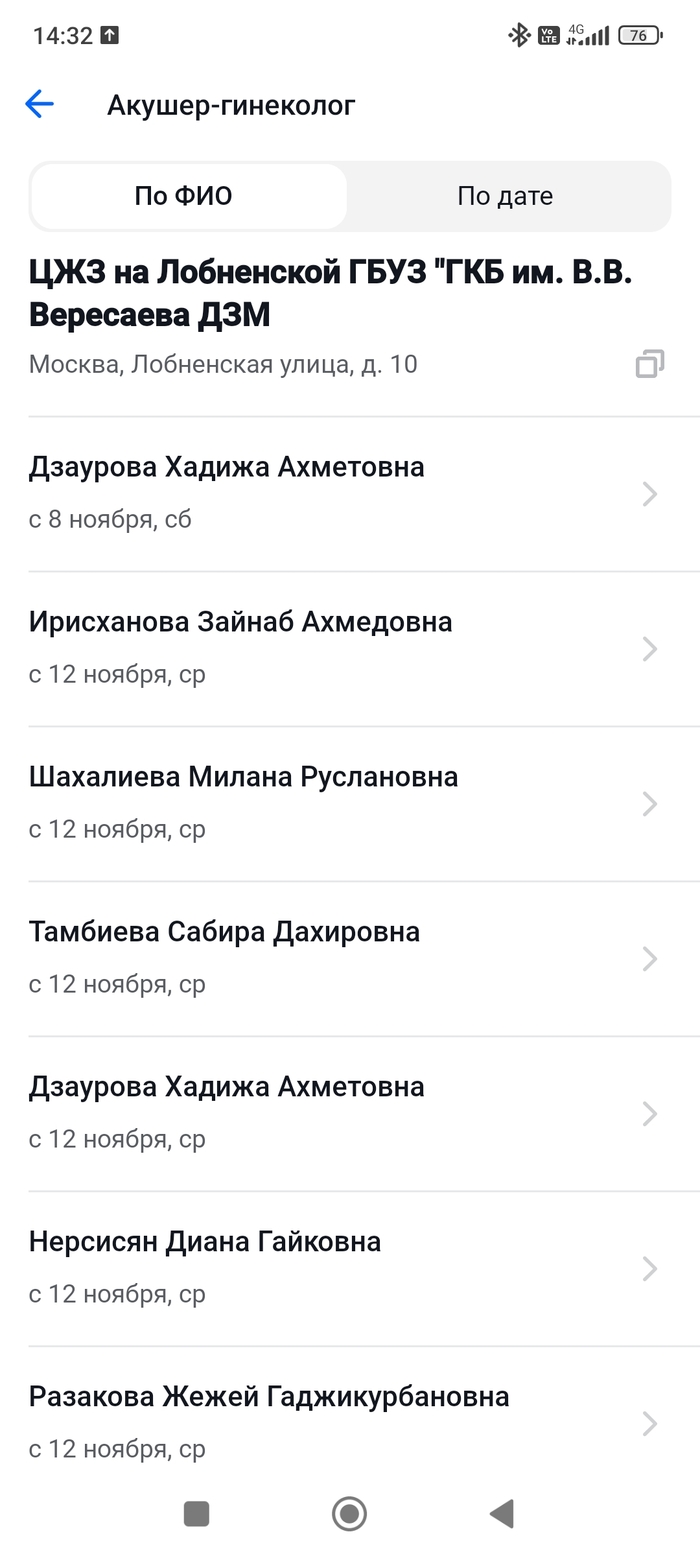Copy the clinic address
The image size is (700, 1556).
tap(649, 364)
